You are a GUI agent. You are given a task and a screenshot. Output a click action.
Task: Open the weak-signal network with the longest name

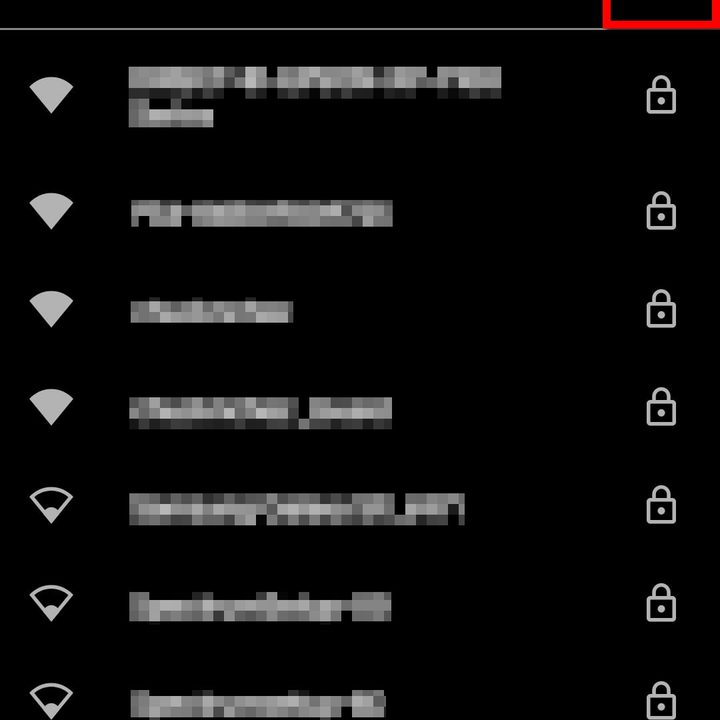coord(297,508)
